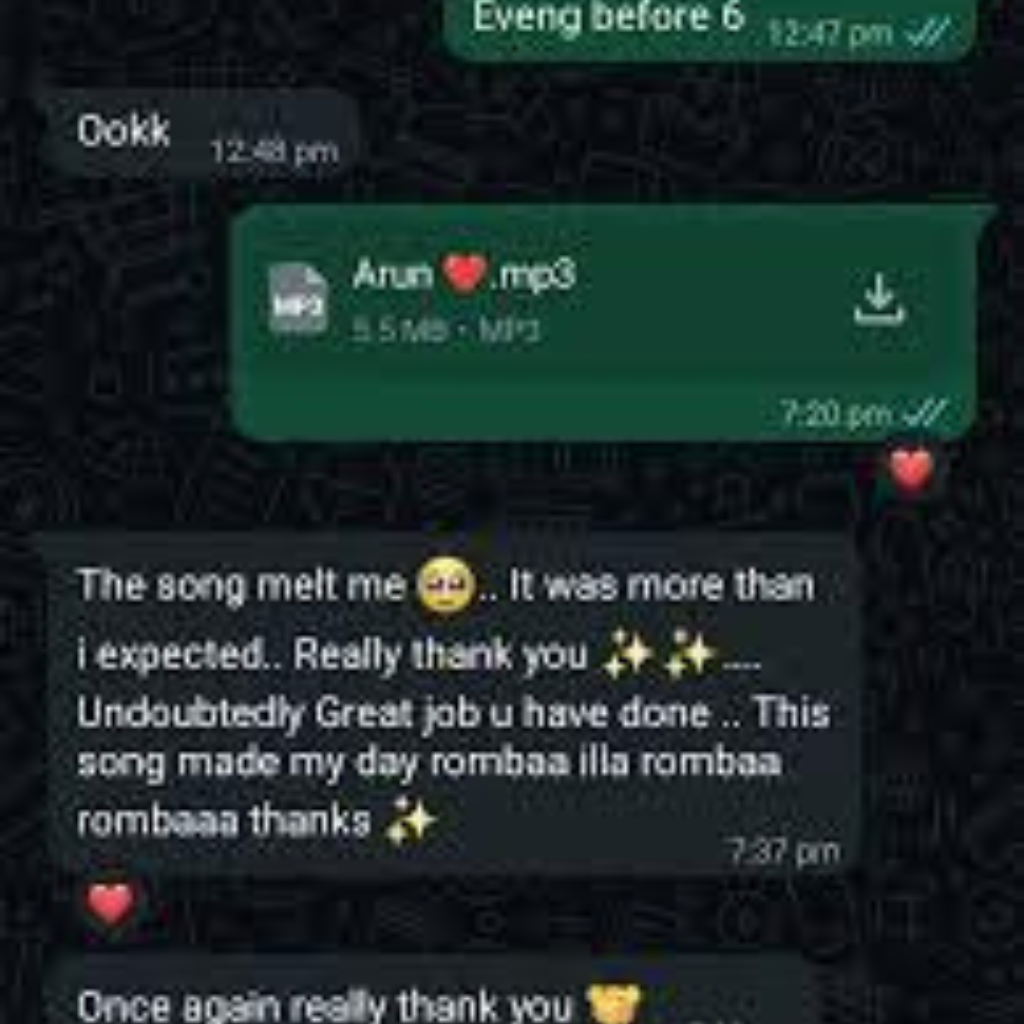Open the Arun .mp3 audio attachment
The image size is (1024, 1024).
(x=464, y=296)
